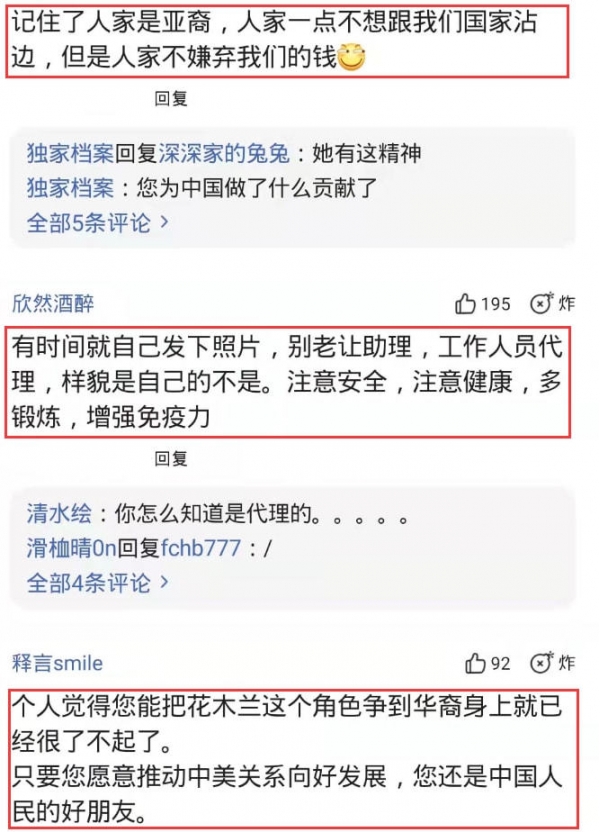This screenshot has height=832, width=600.
Task: Open 欣然酒醉's profile
Action: [53, 303]
